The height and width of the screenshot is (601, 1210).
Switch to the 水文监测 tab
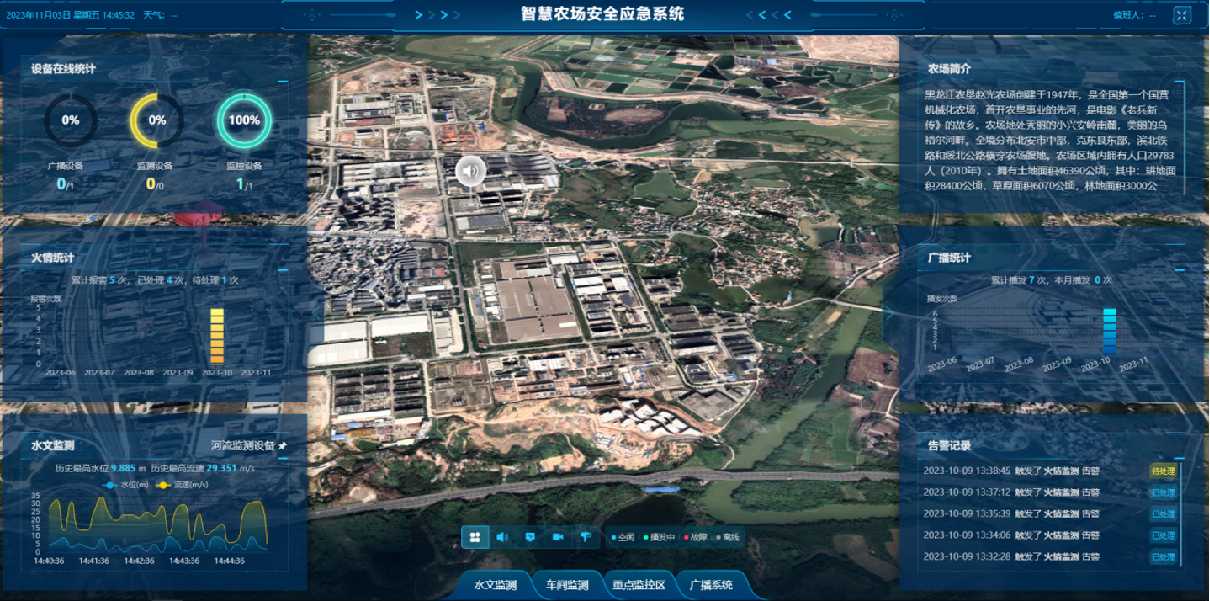tap(496, 585)
